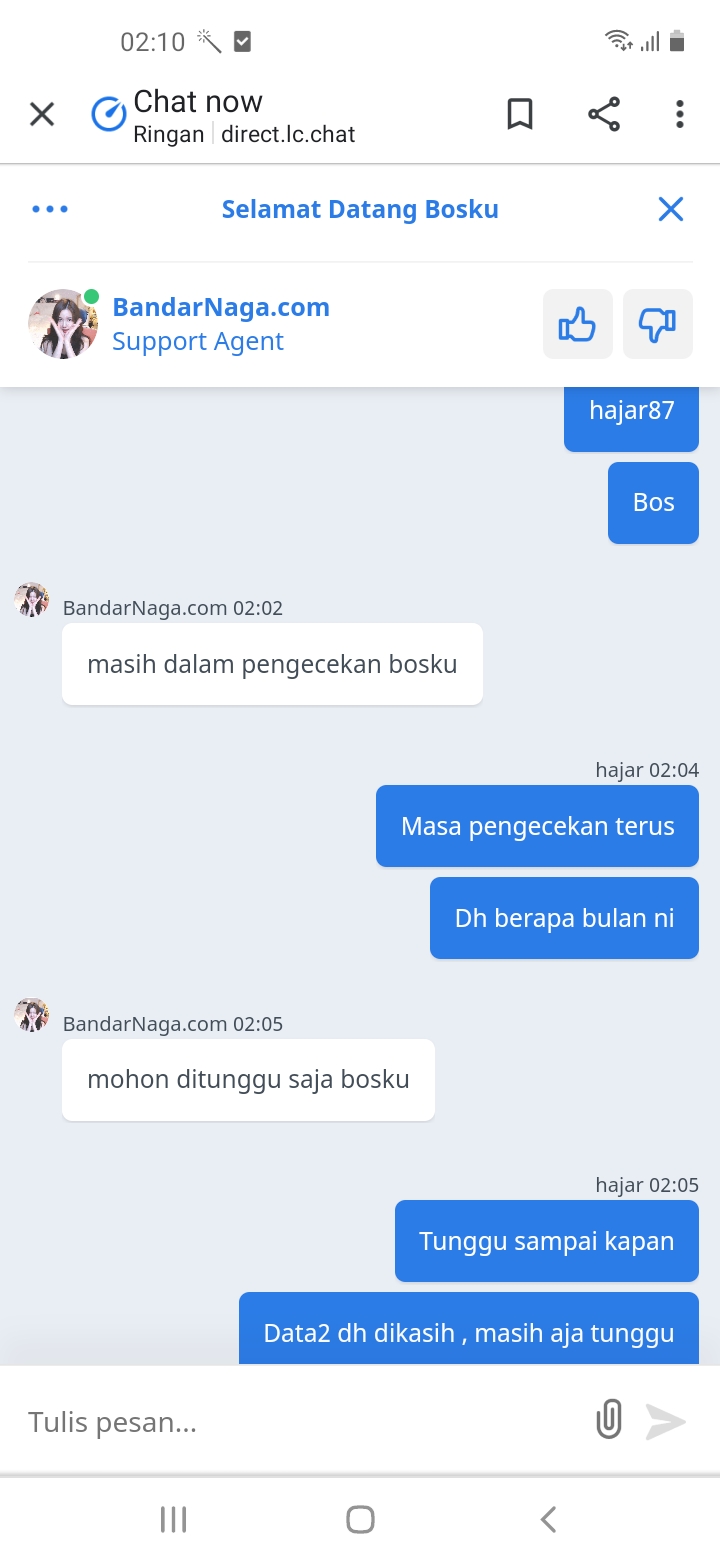Open recent apps from the navigation bar

173,1520
